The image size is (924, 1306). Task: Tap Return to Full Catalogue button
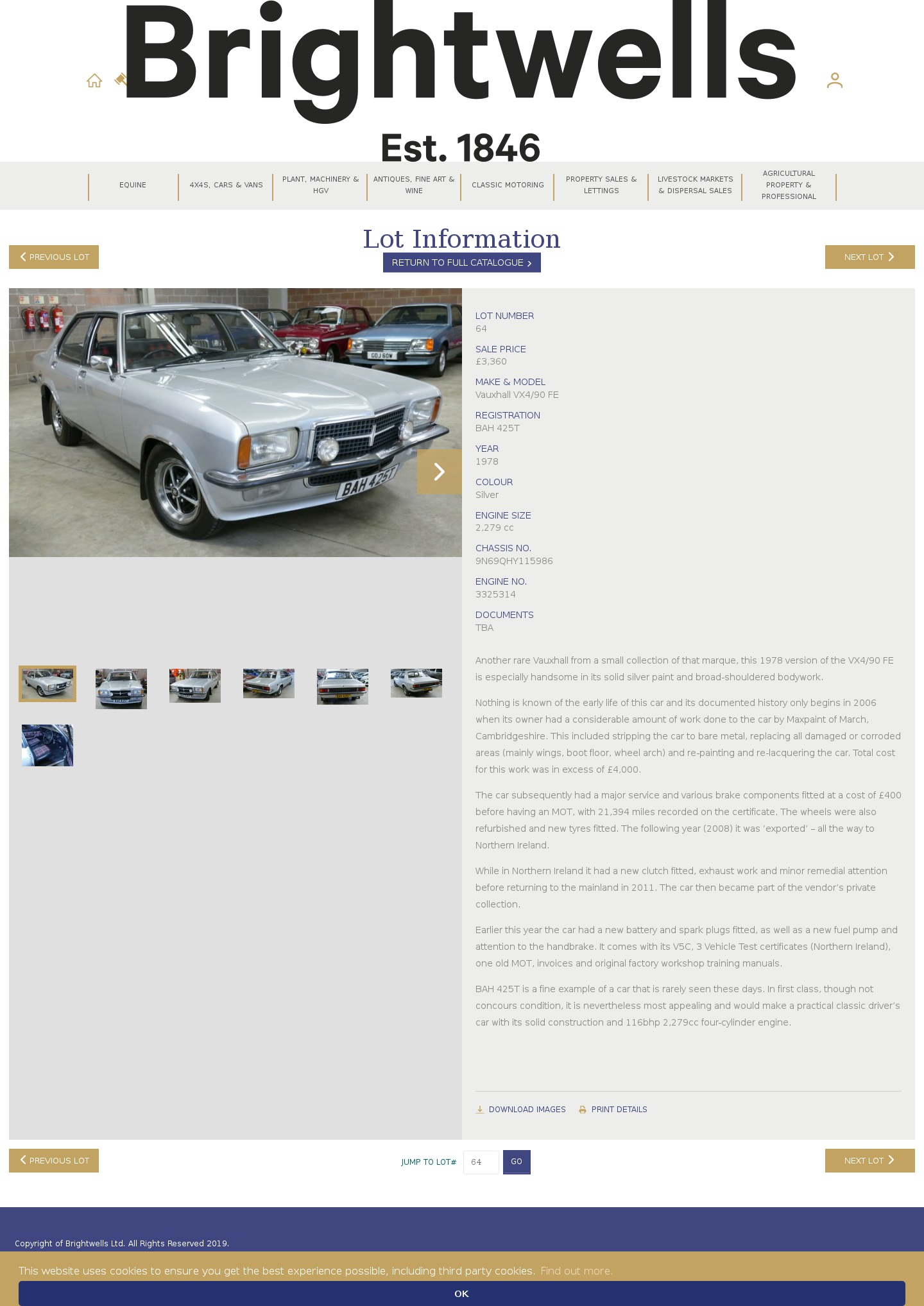pyautogui.click(x=461, y=262)
